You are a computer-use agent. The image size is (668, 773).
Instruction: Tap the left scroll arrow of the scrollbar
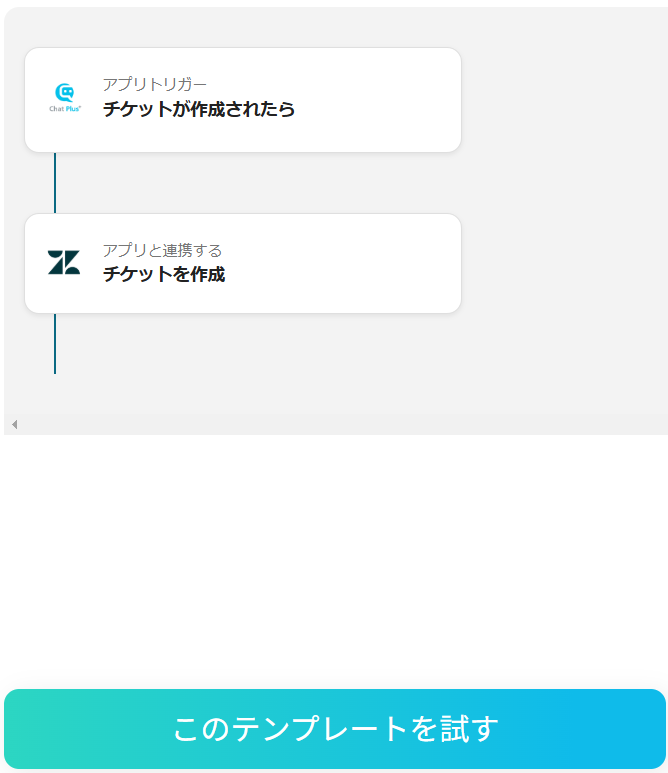[14, 425]
